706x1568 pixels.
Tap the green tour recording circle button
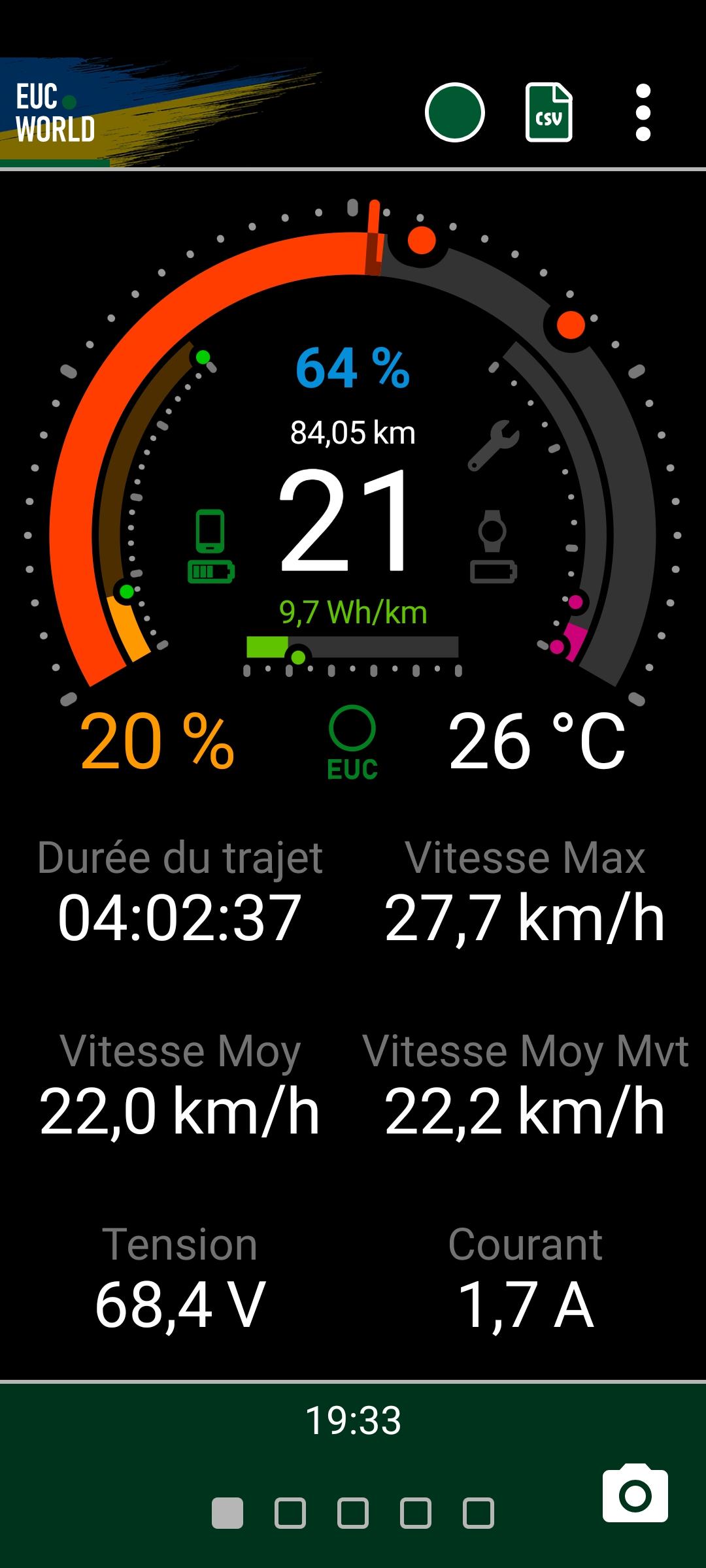pos(454,112)
